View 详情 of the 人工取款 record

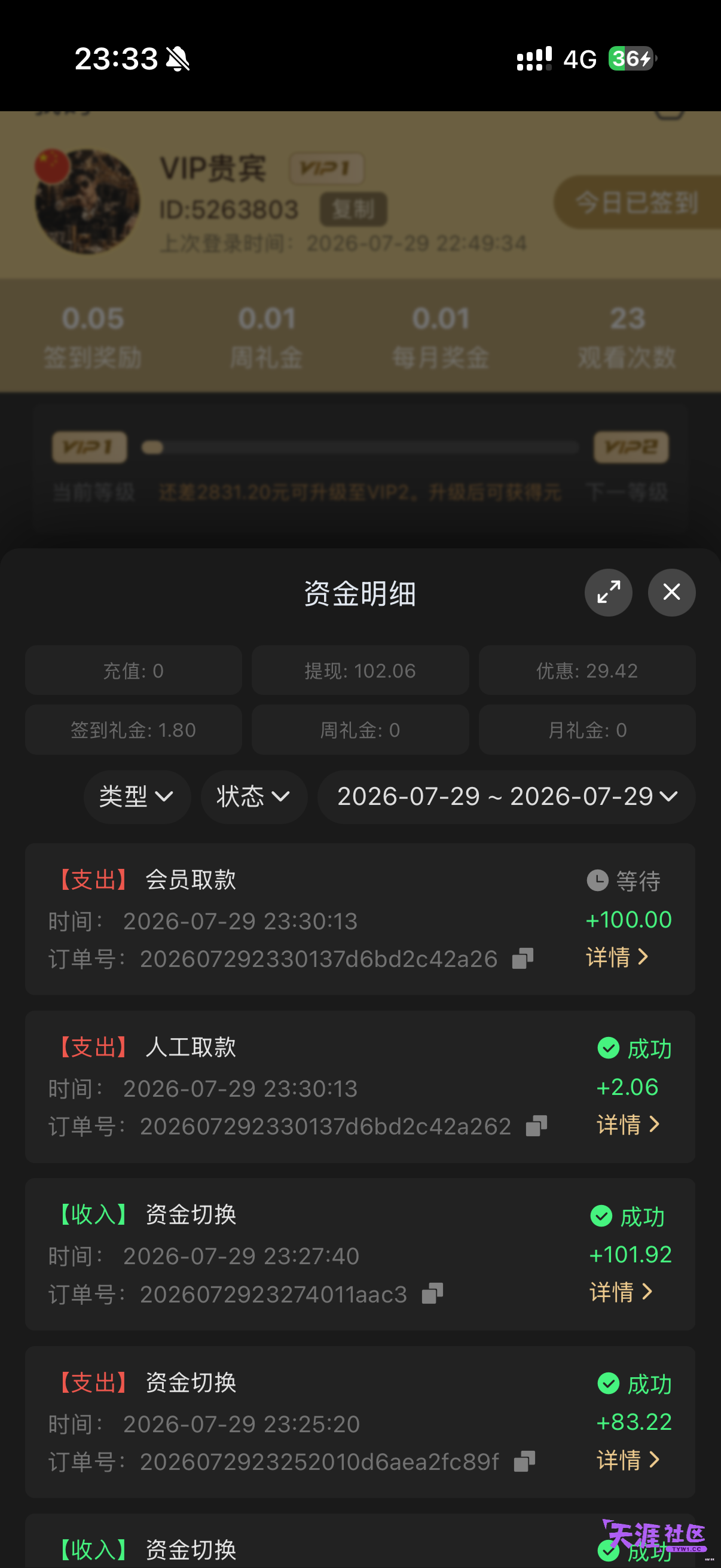(x=628, y=1124)
